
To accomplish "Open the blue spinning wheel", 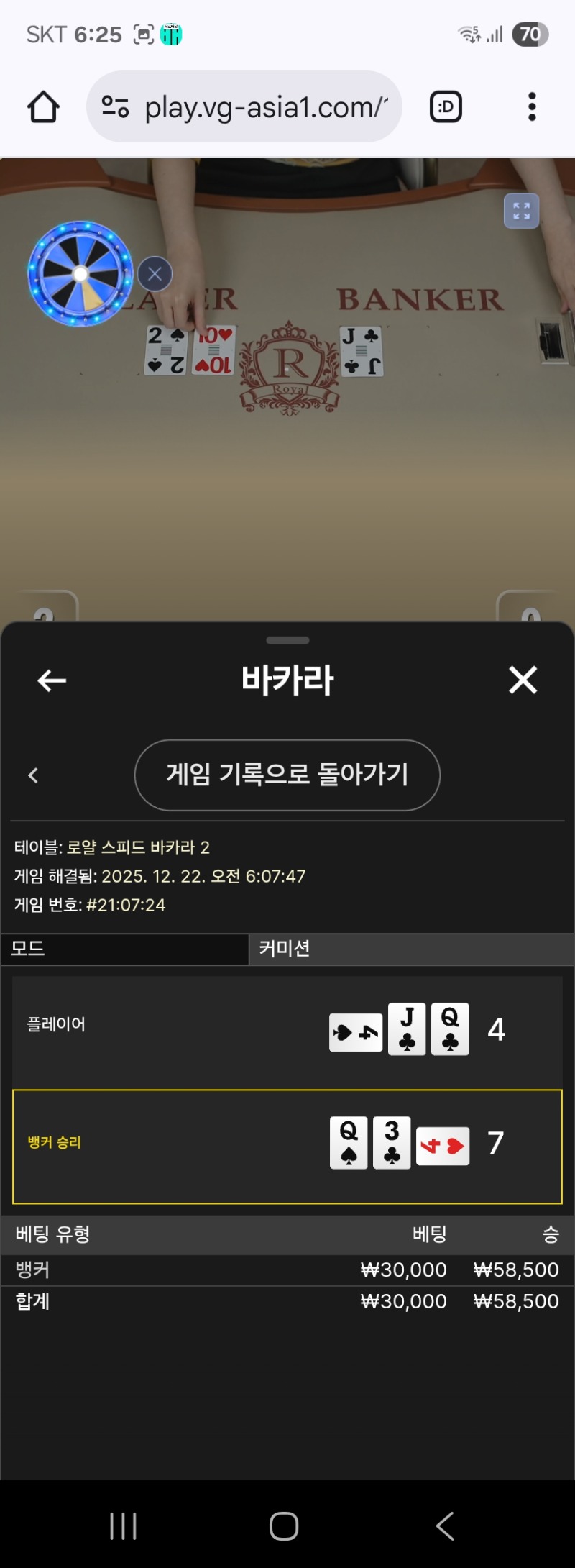I will pyautogui.click(x=80, y=274).
